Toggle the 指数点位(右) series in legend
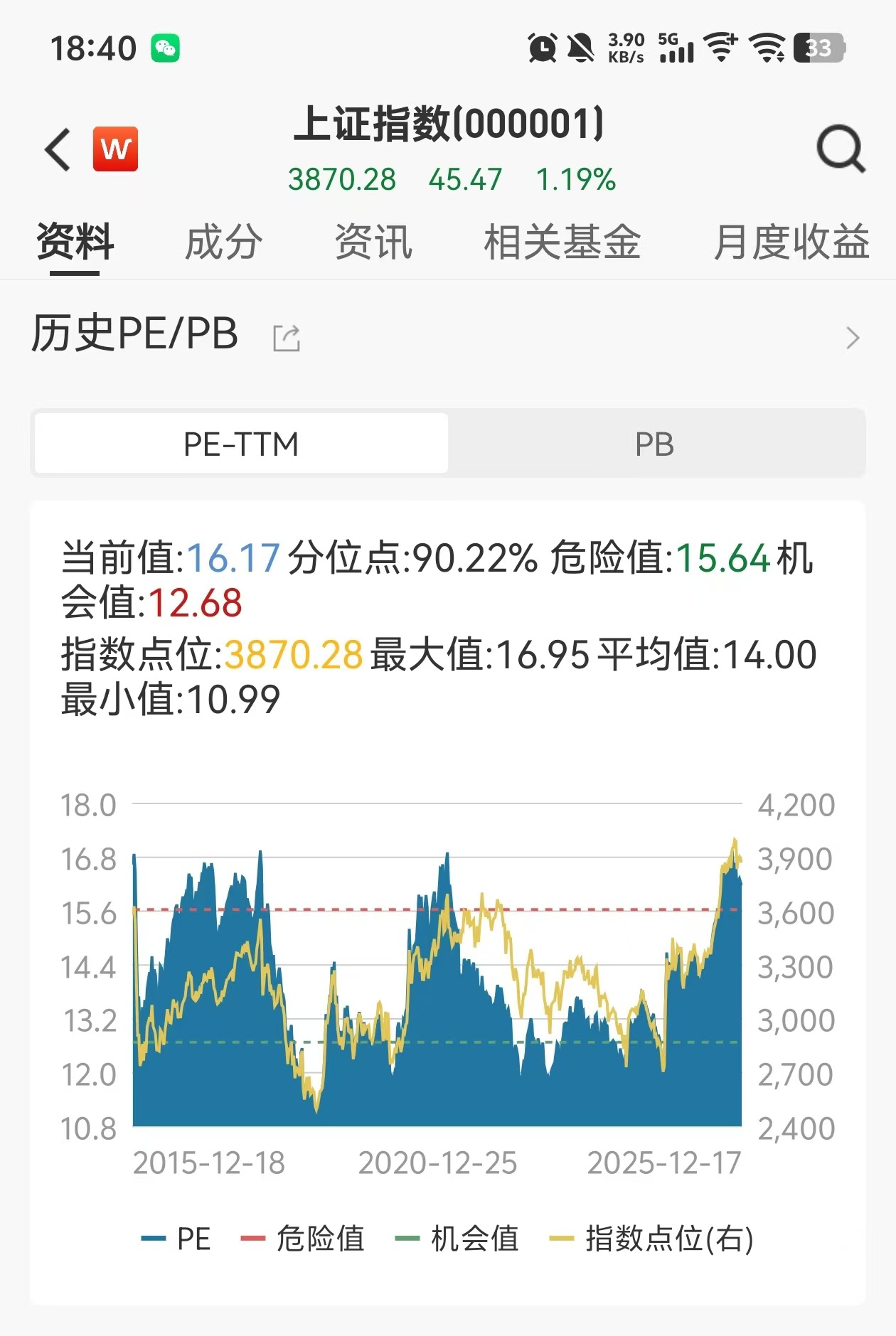 point(651,1239)
